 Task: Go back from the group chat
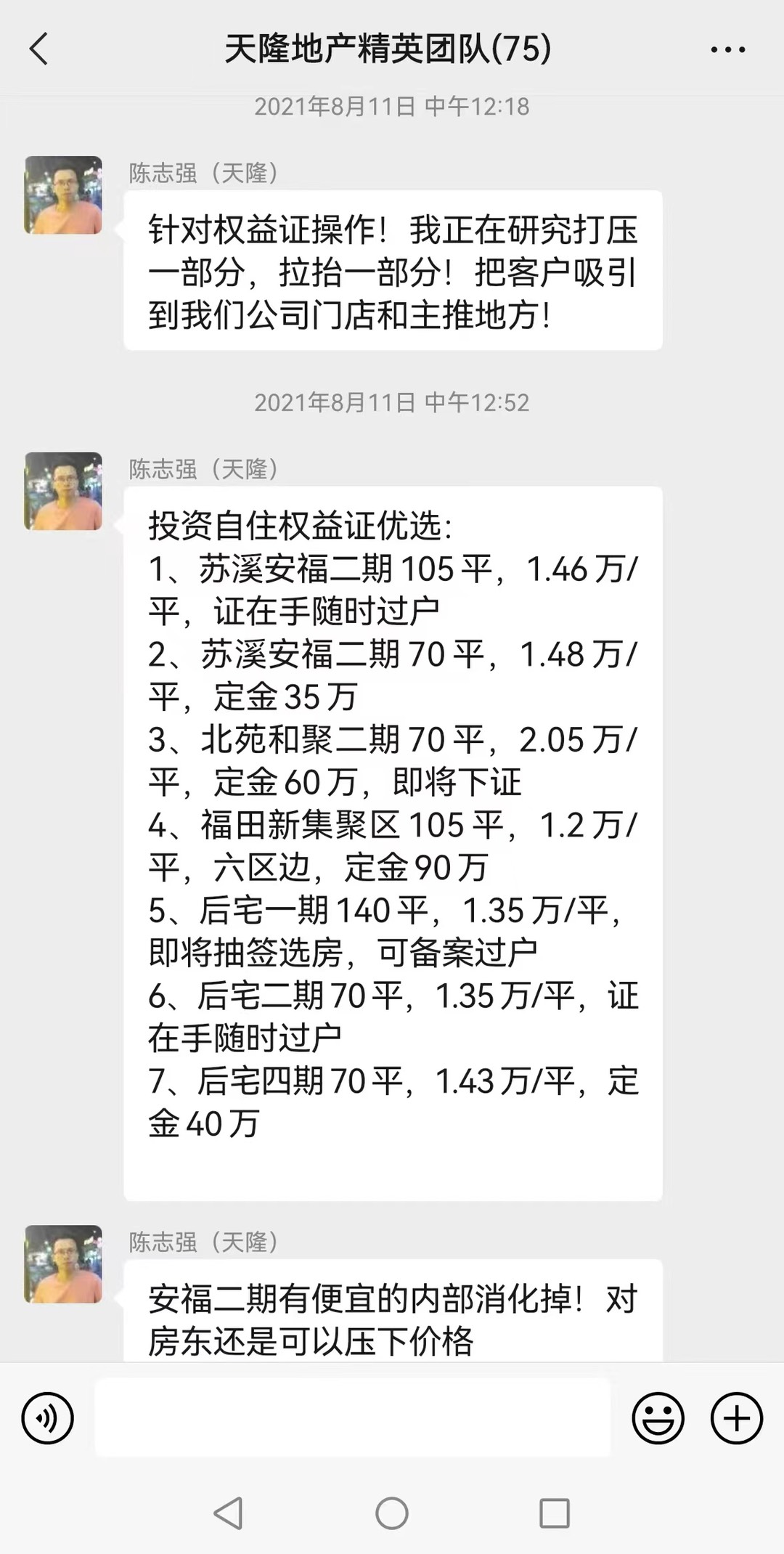(x=39, y=49)
